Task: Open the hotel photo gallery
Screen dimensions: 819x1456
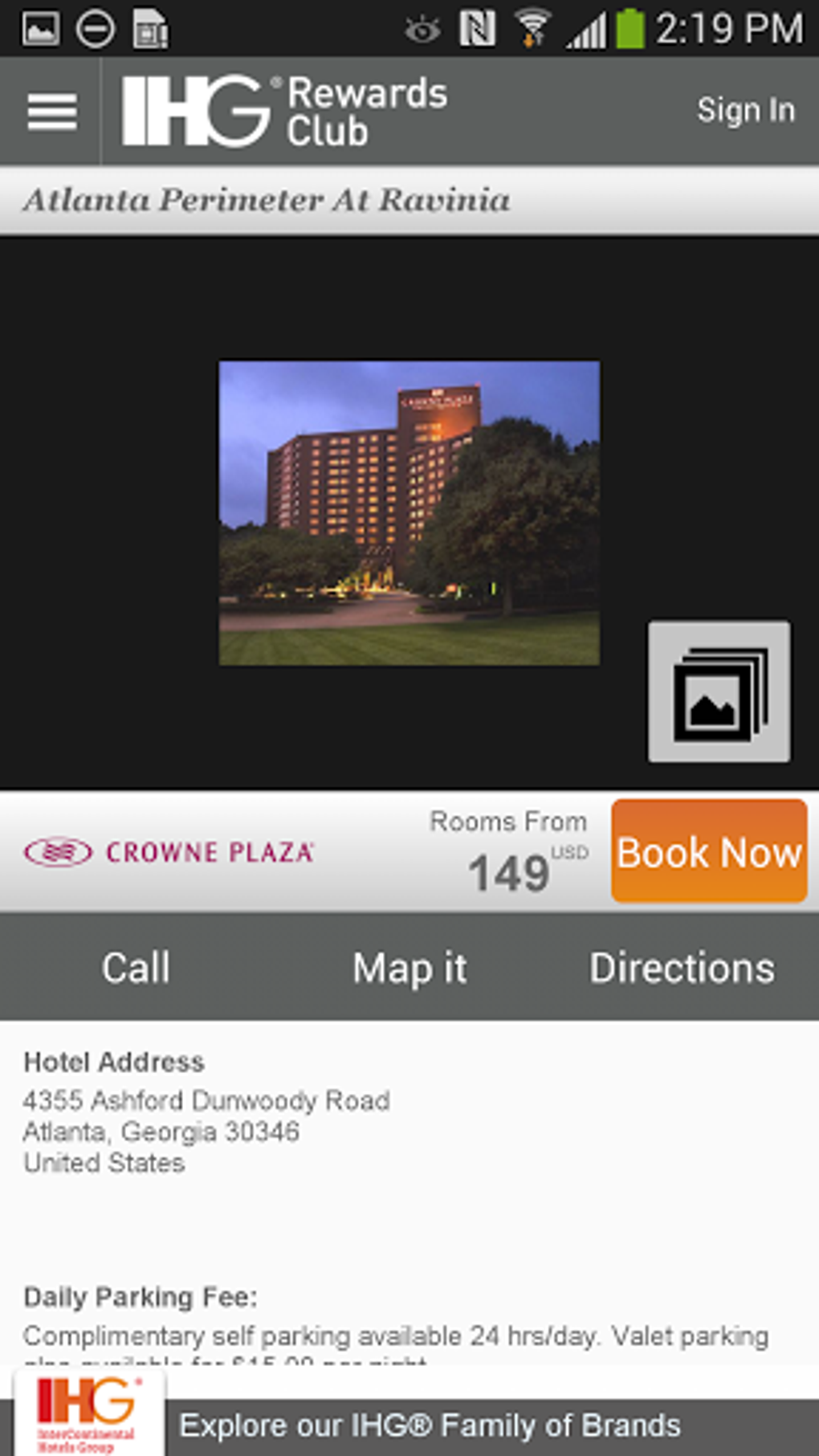Action: coord(719,692)
